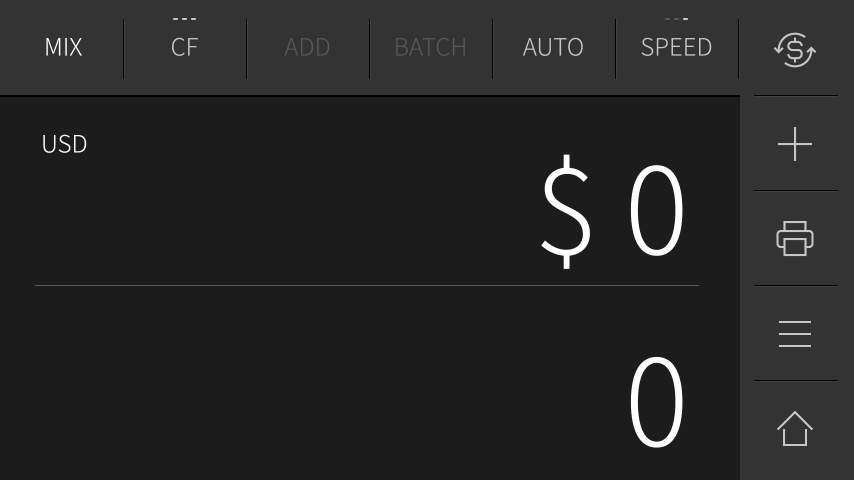Image resolution: width=854 pixels, height=480 pixels.
Task: Open the CF counterfeit detection setting
Action: click(185, 47)
